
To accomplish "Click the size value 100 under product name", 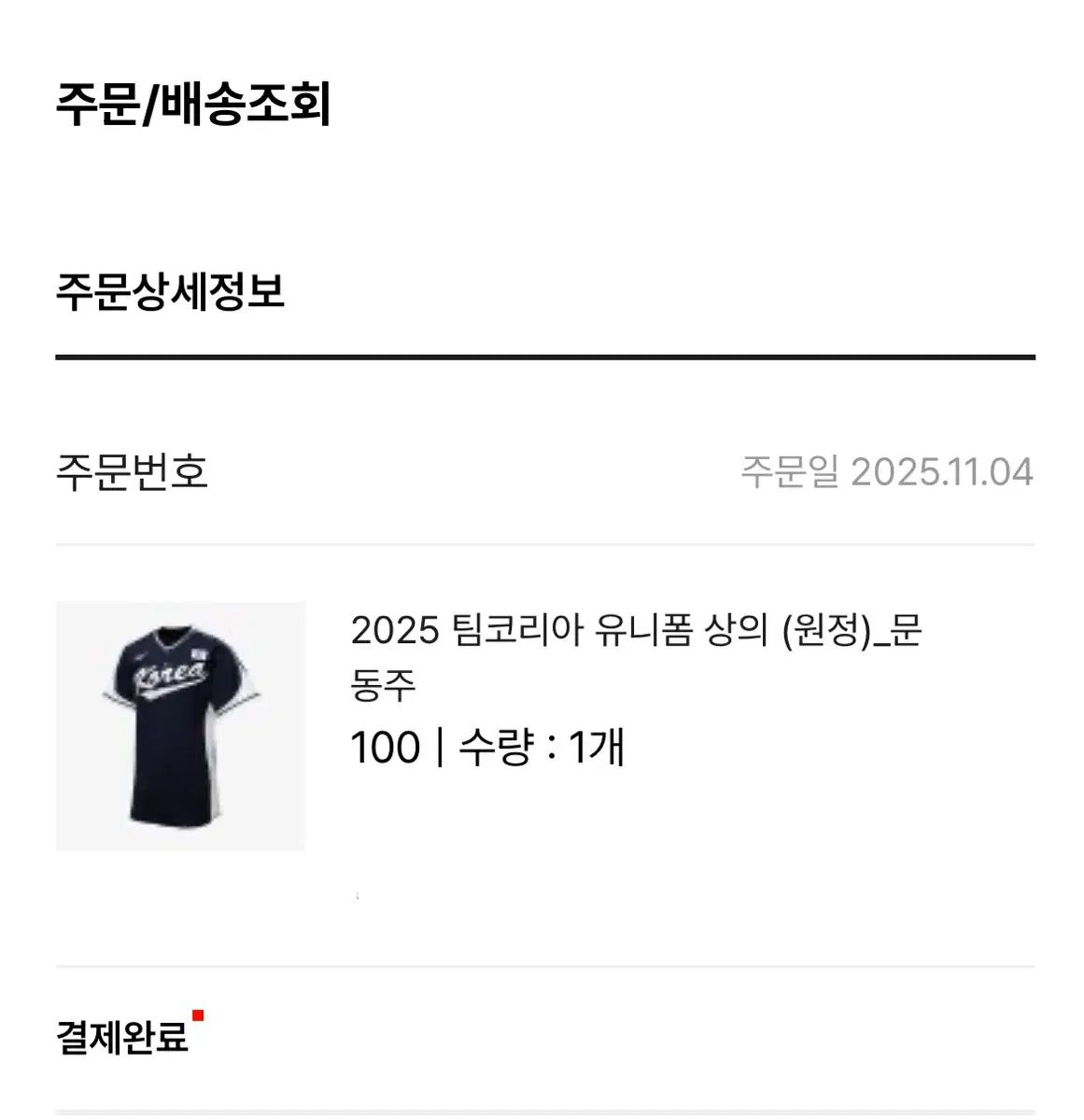I will pyautogui.click(x=383, y=745).
